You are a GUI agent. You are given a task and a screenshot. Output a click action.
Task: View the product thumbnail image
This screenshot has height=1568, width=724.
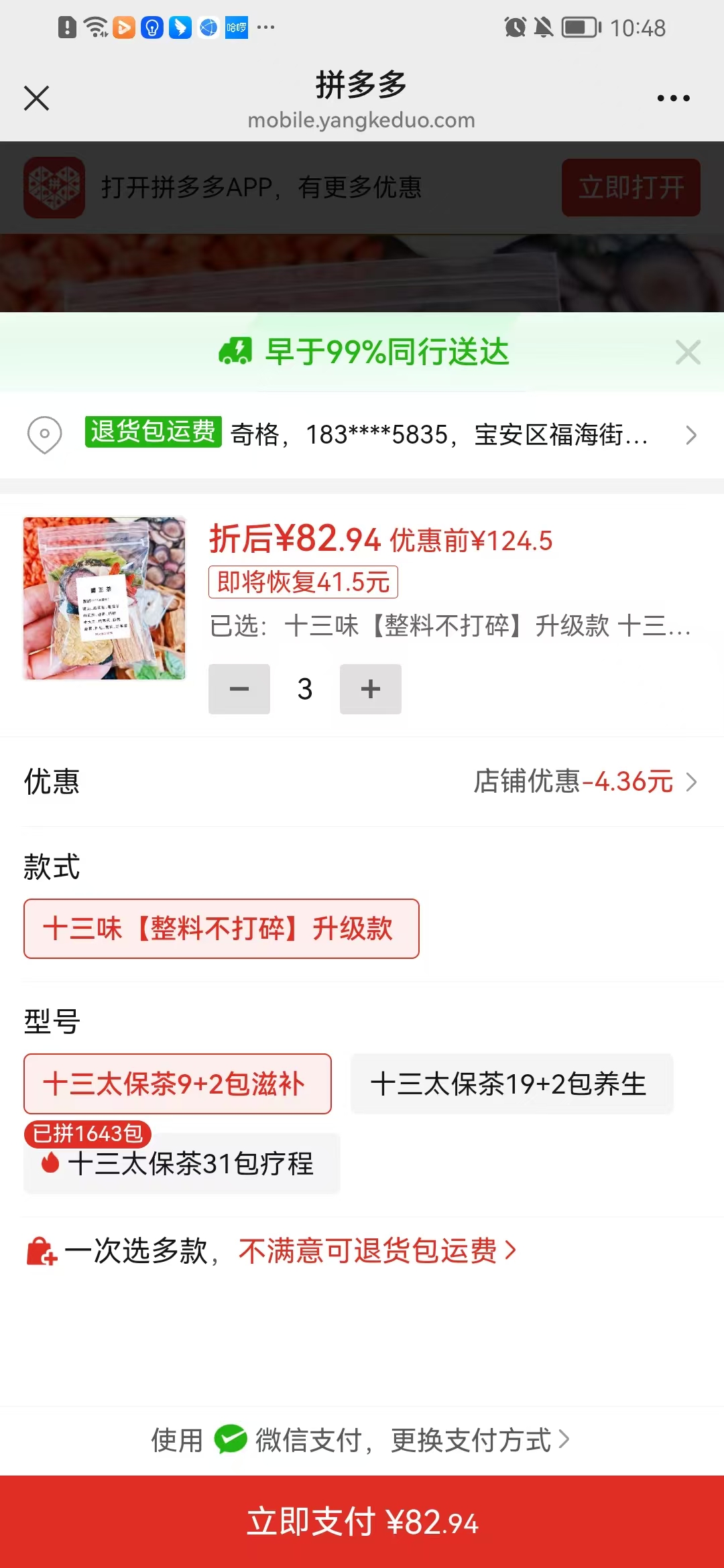(105, 598)
